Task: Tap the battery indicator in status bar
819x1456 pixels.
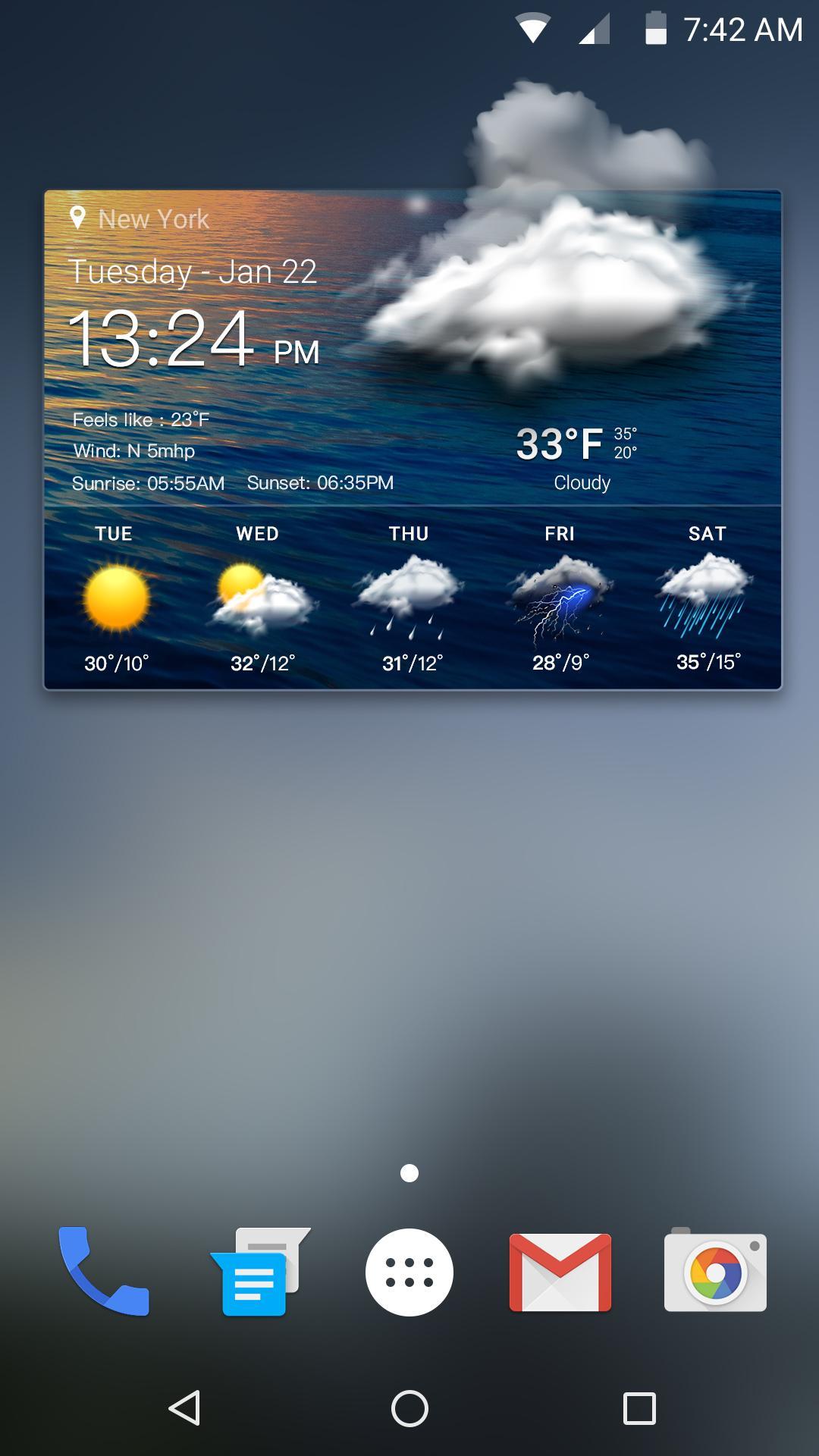Action: tap(652, 29)
